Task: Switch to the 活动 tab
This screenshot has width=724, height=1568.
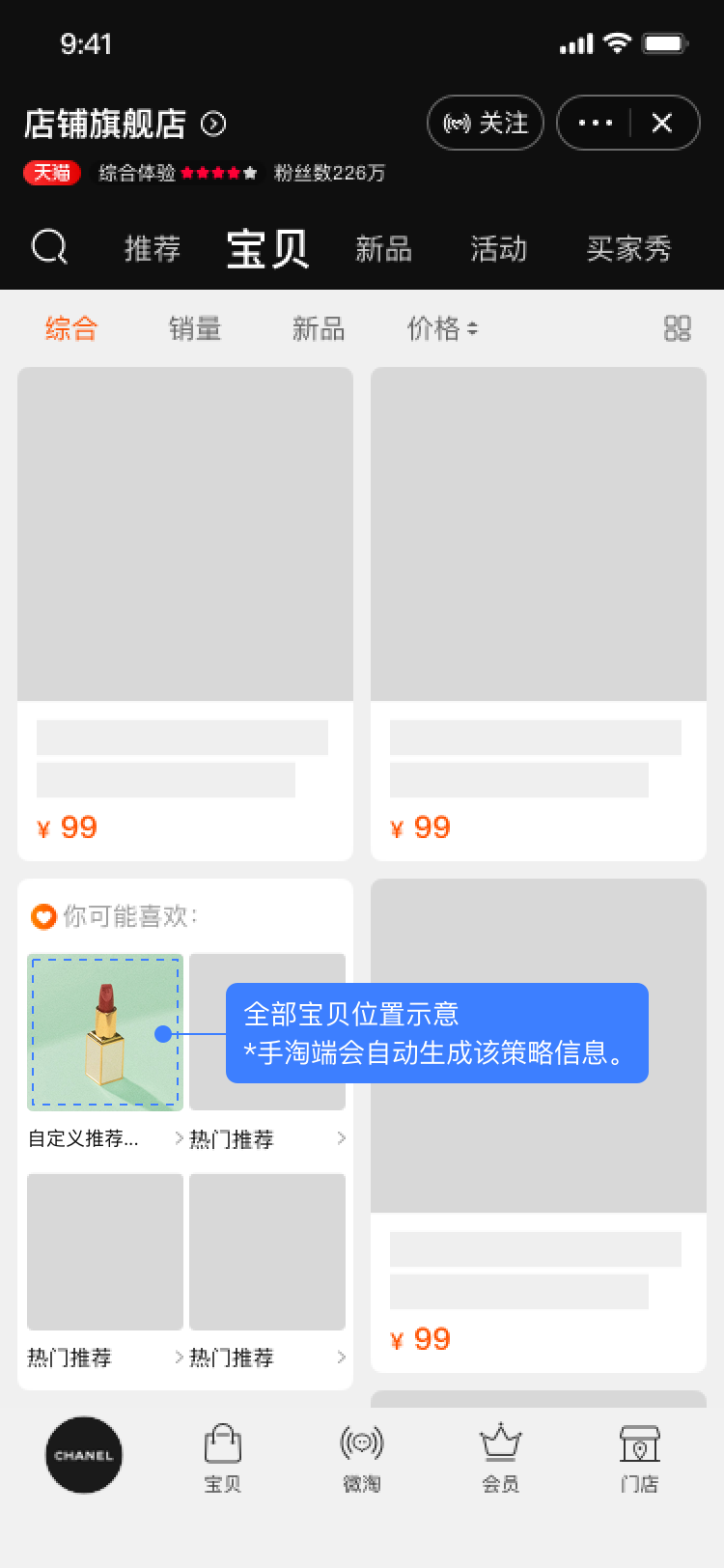Action: click(x=498, y=249)
